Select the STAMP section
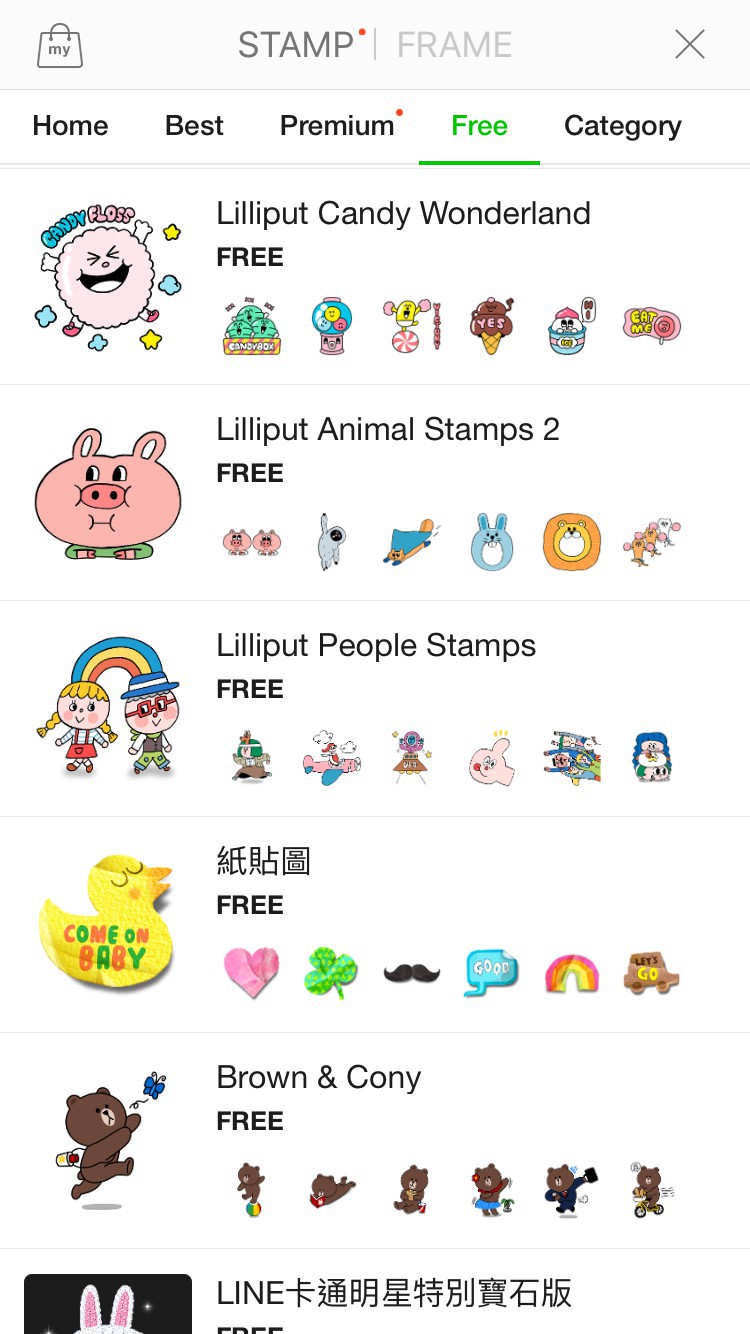 pyautogui.click(x=296, y=45)
